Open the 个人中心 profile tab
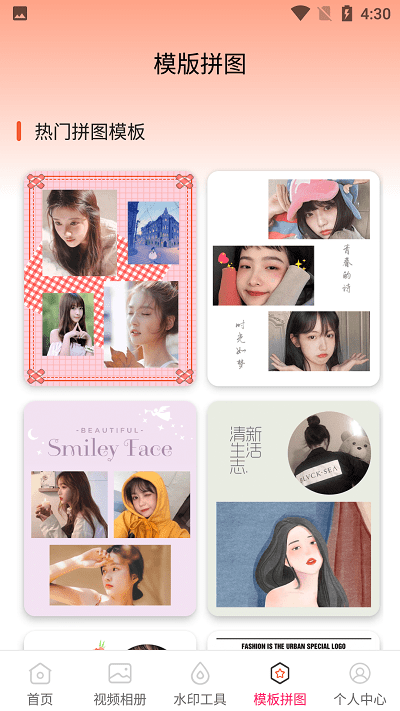Viewport: 400px width, 711px height. pyautogui.click(x=360, y=683)
